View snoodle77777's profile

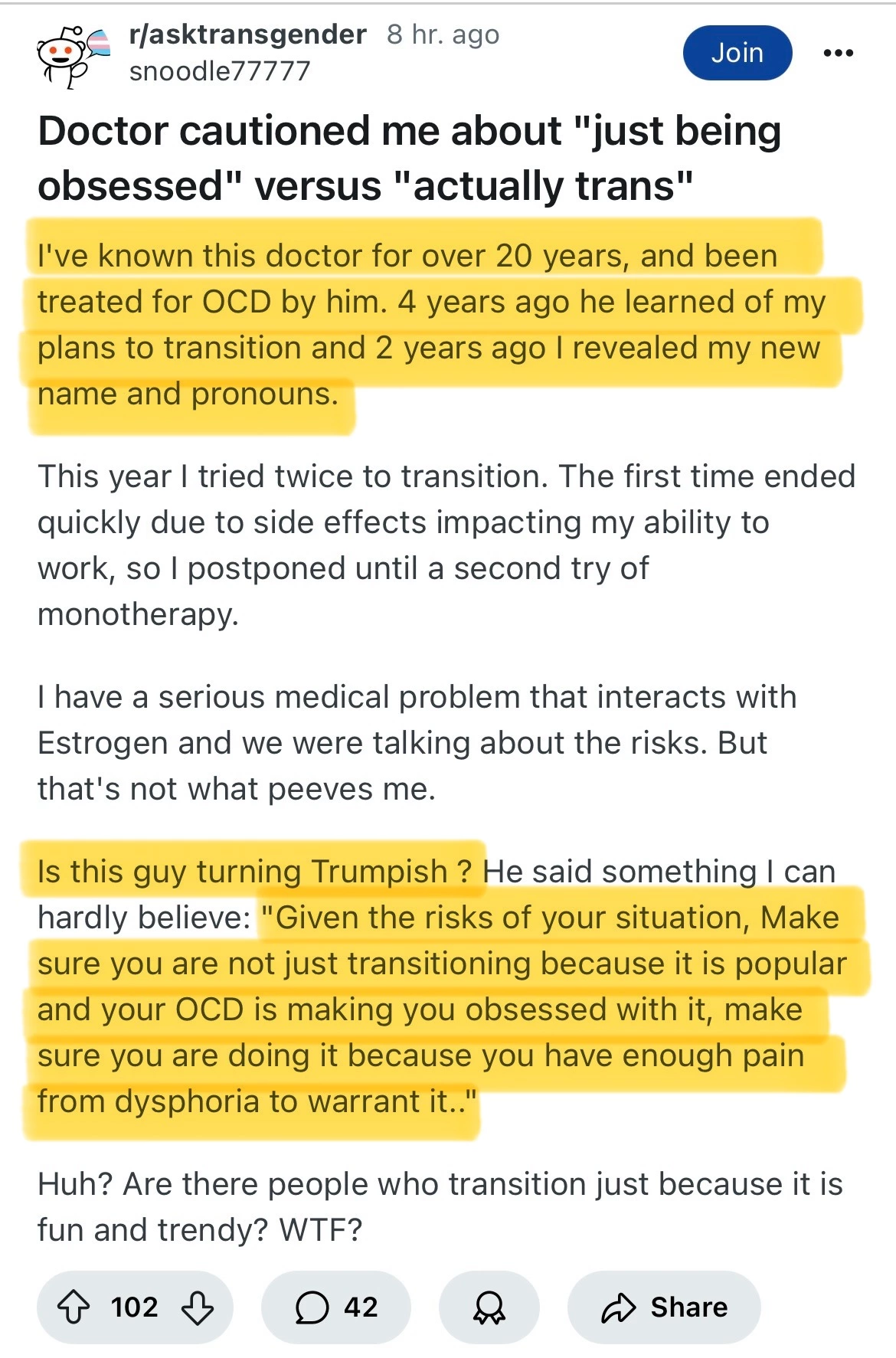point(220,71)
